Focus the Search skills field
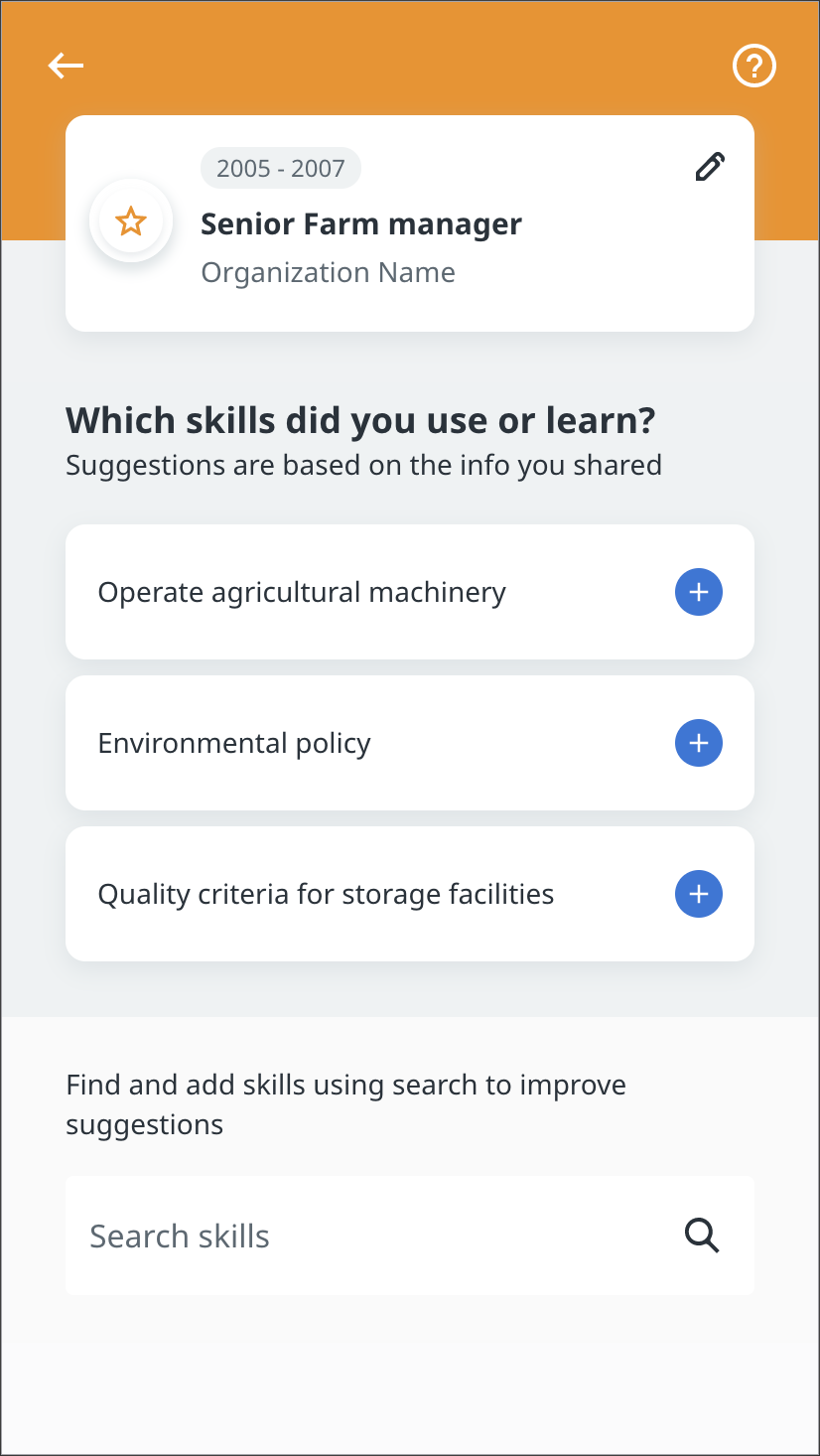 tap(410, 1236)
